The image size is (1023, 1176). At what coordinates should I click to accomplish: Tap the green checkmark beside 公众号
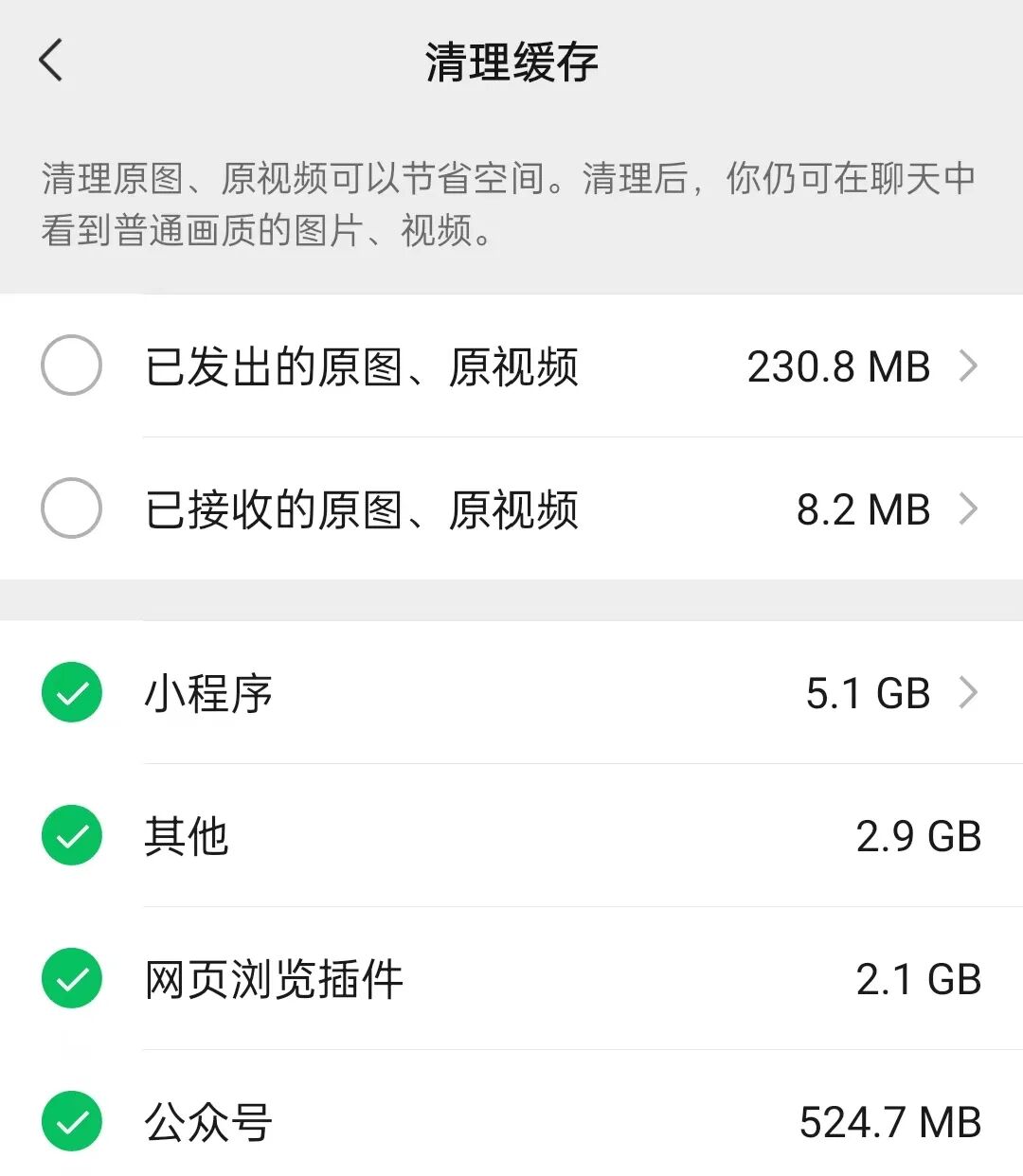(x=71, y=1123)
